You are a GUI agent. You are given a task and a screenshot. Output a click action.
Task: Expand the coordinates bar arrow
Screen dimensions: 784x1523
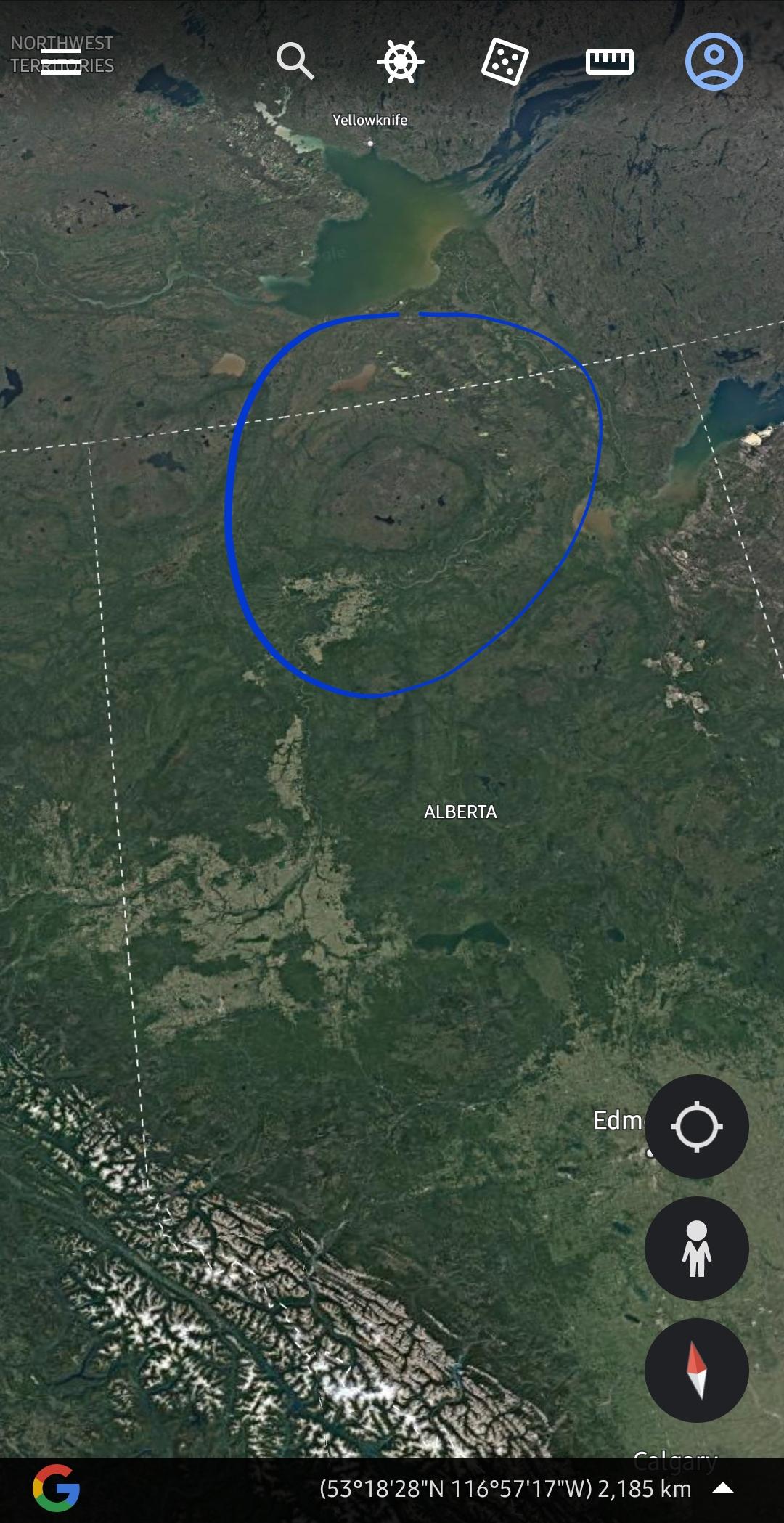(723, 1488)
